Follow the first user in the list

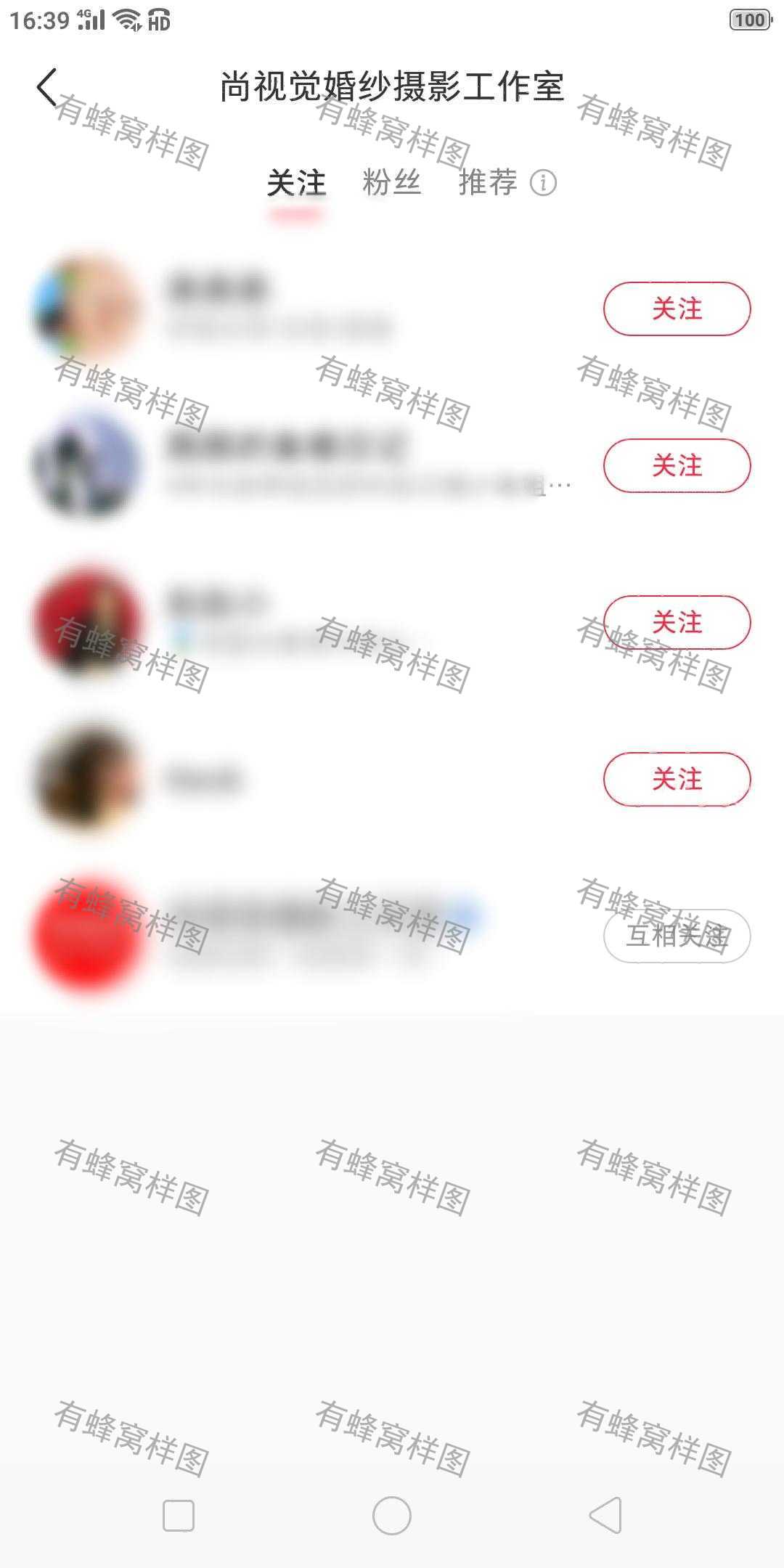tap(677, 309)
